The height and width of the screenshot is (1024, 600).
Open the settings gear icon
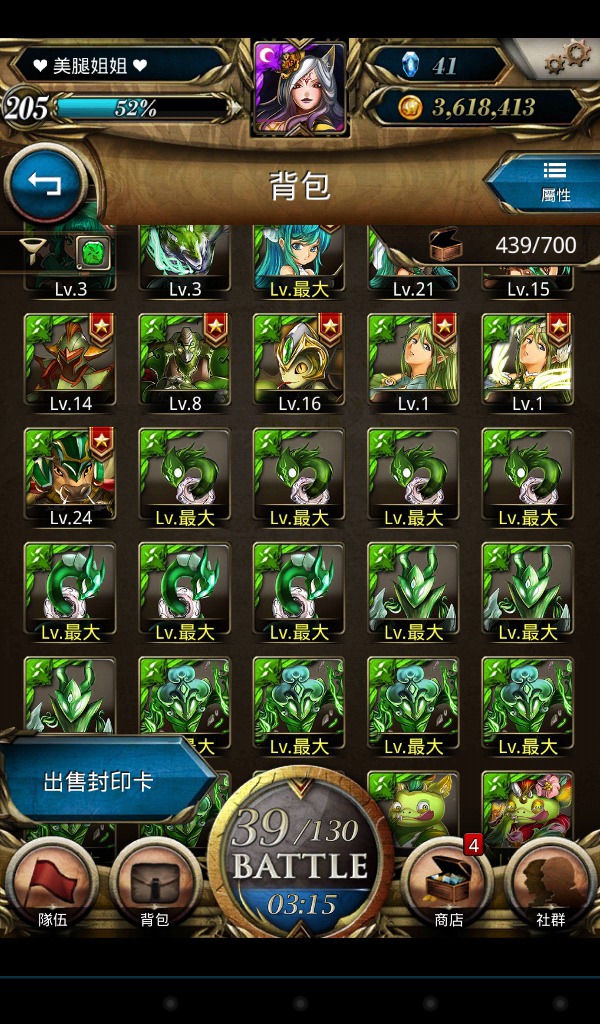pyautogui.click(x=567, y=57)
